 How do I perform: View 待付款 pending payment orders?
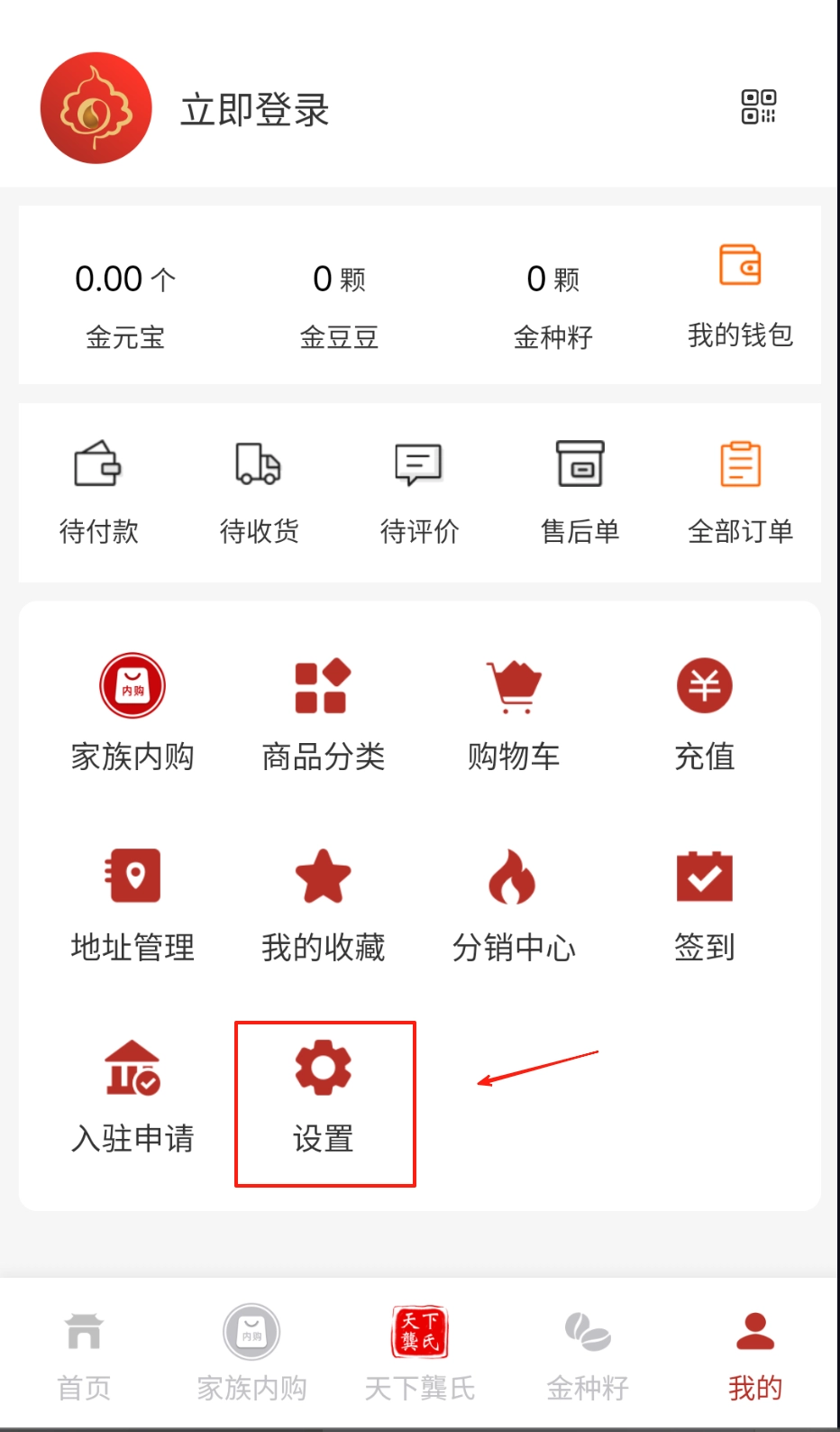click(x=98, y=491)
